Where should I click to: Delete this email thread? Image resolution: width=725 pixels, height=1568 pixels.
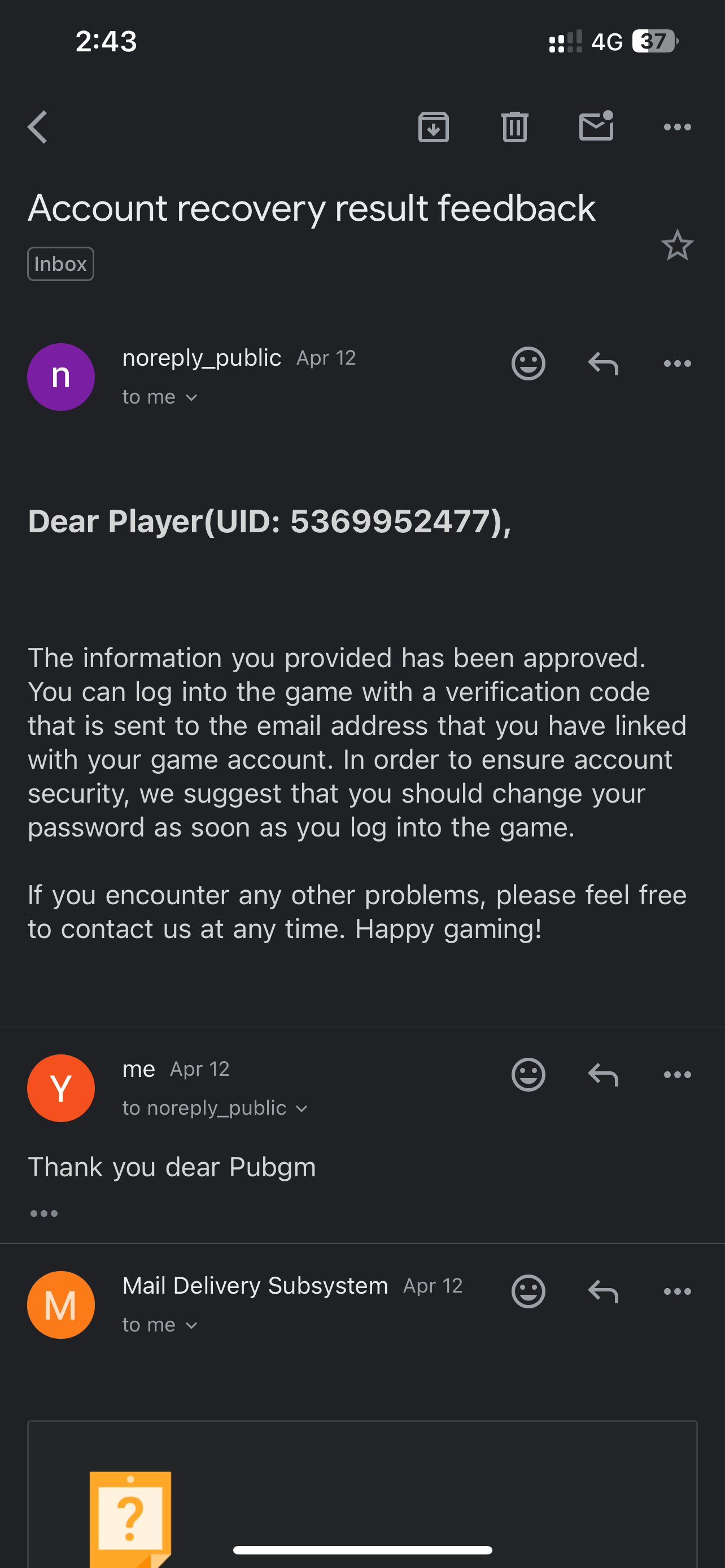(514, 127)
